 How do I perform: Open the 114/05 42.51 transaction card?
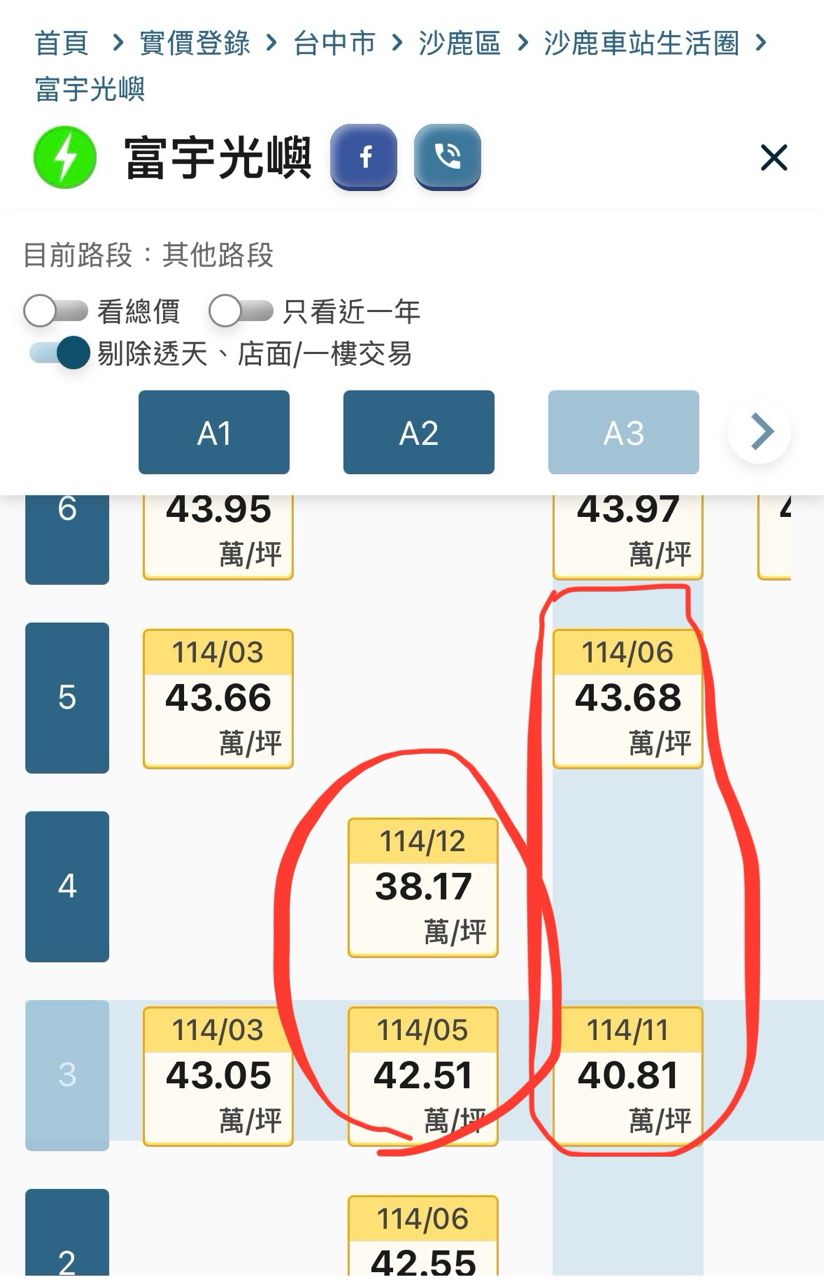click(x=422, y=1076)
